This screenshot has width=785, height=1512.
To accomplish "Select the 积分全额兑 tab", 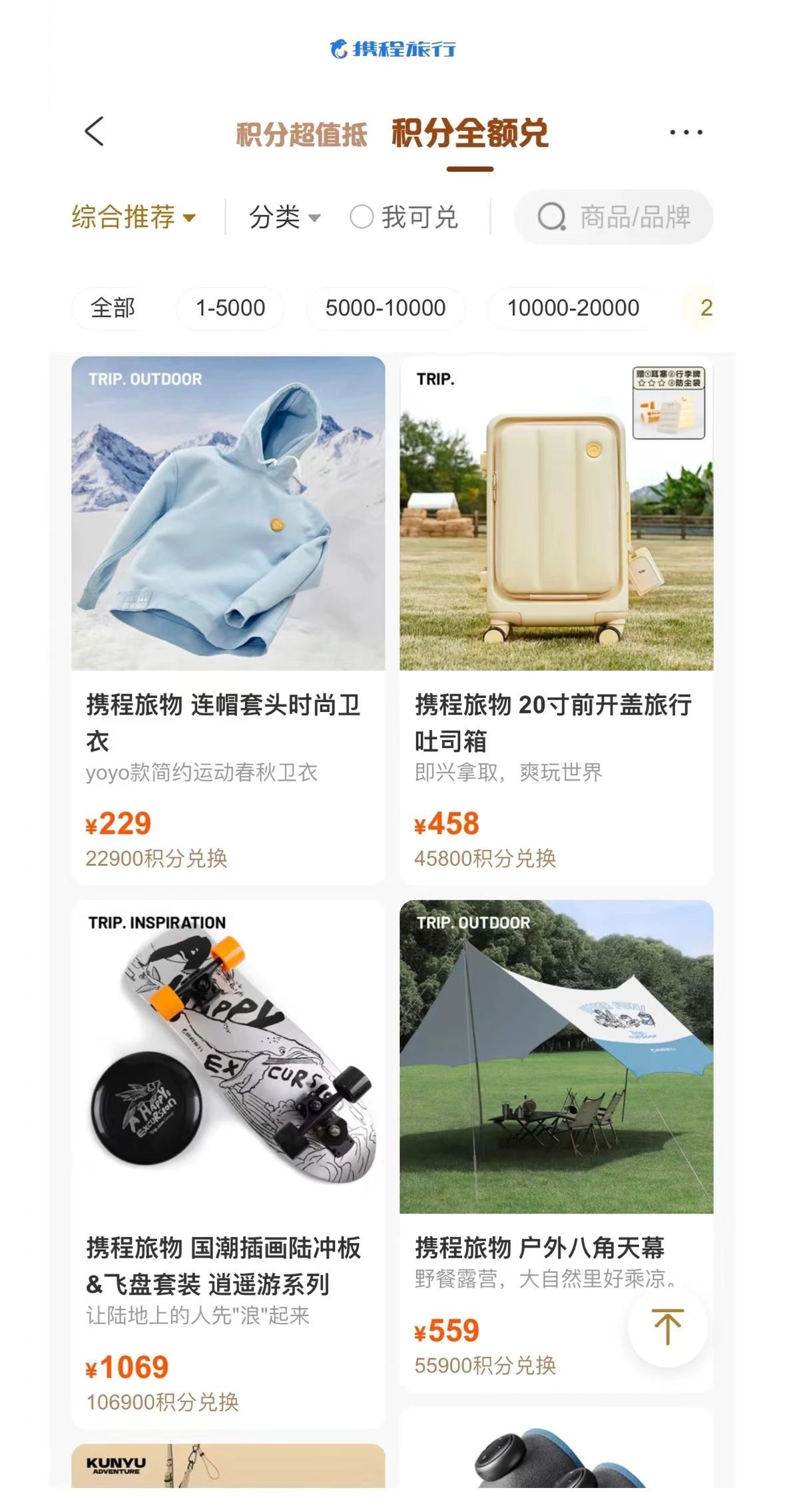I will 470,133.
